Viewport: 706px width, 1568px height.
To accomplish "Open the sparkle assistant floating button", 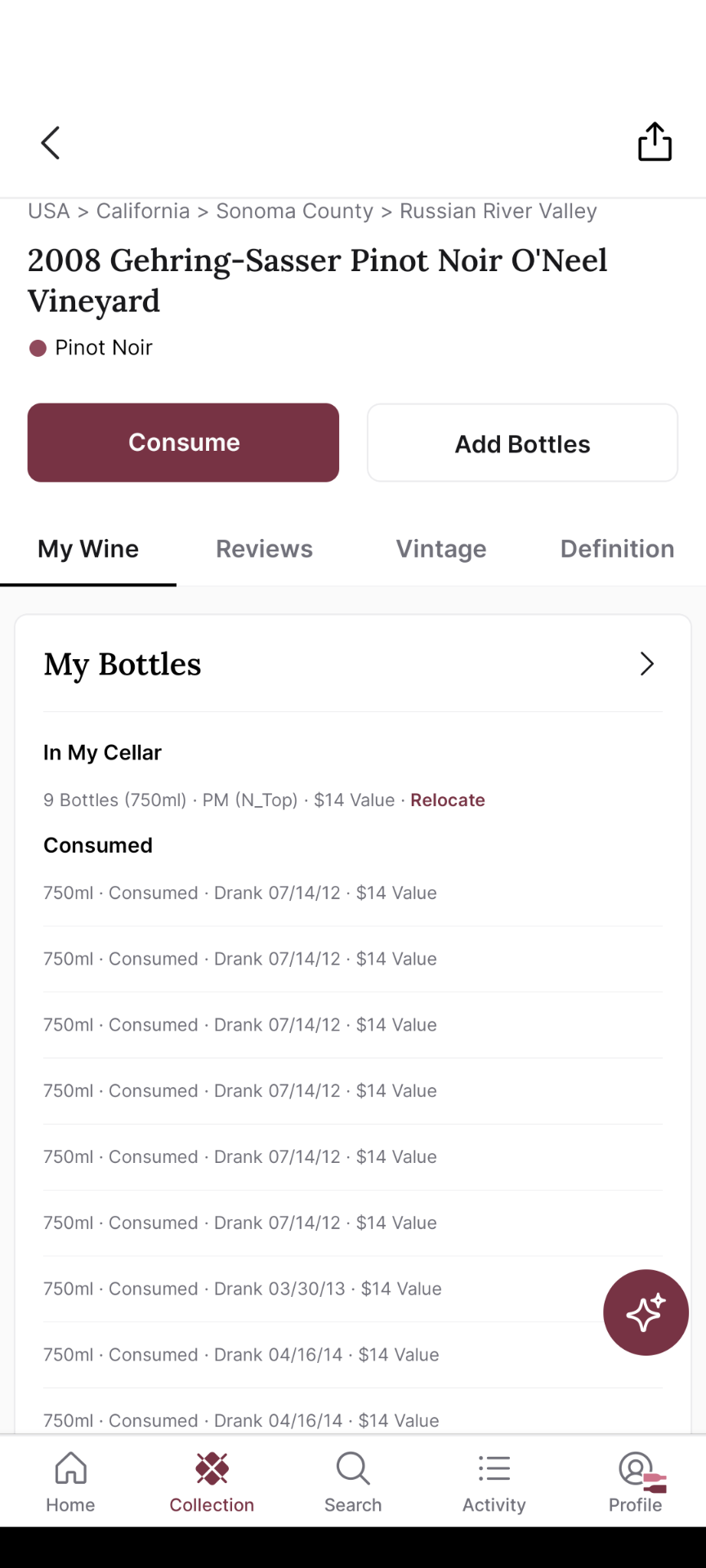I will click(646, 1313).
